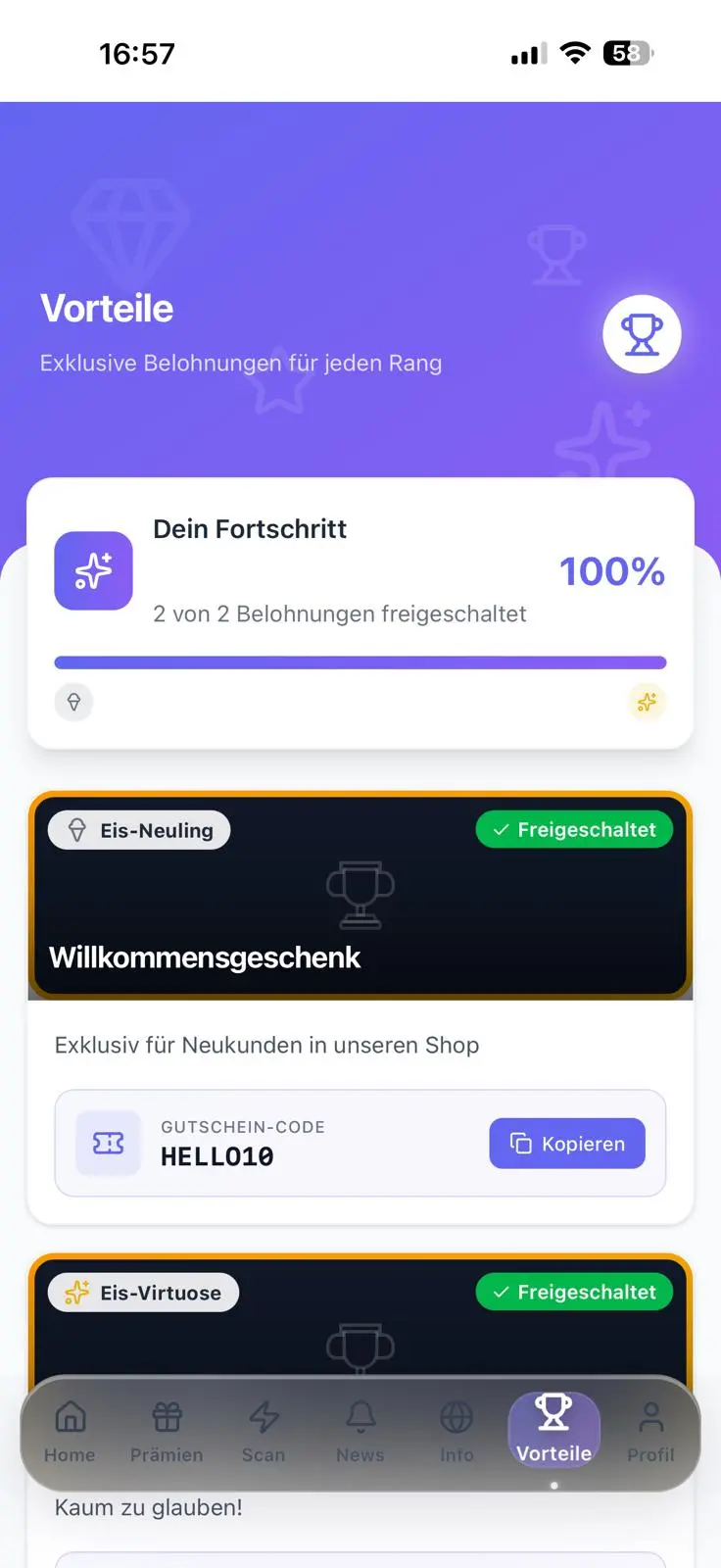721x1568 pixels.
Task: Select the Info tab
Action: (457, 1432)
